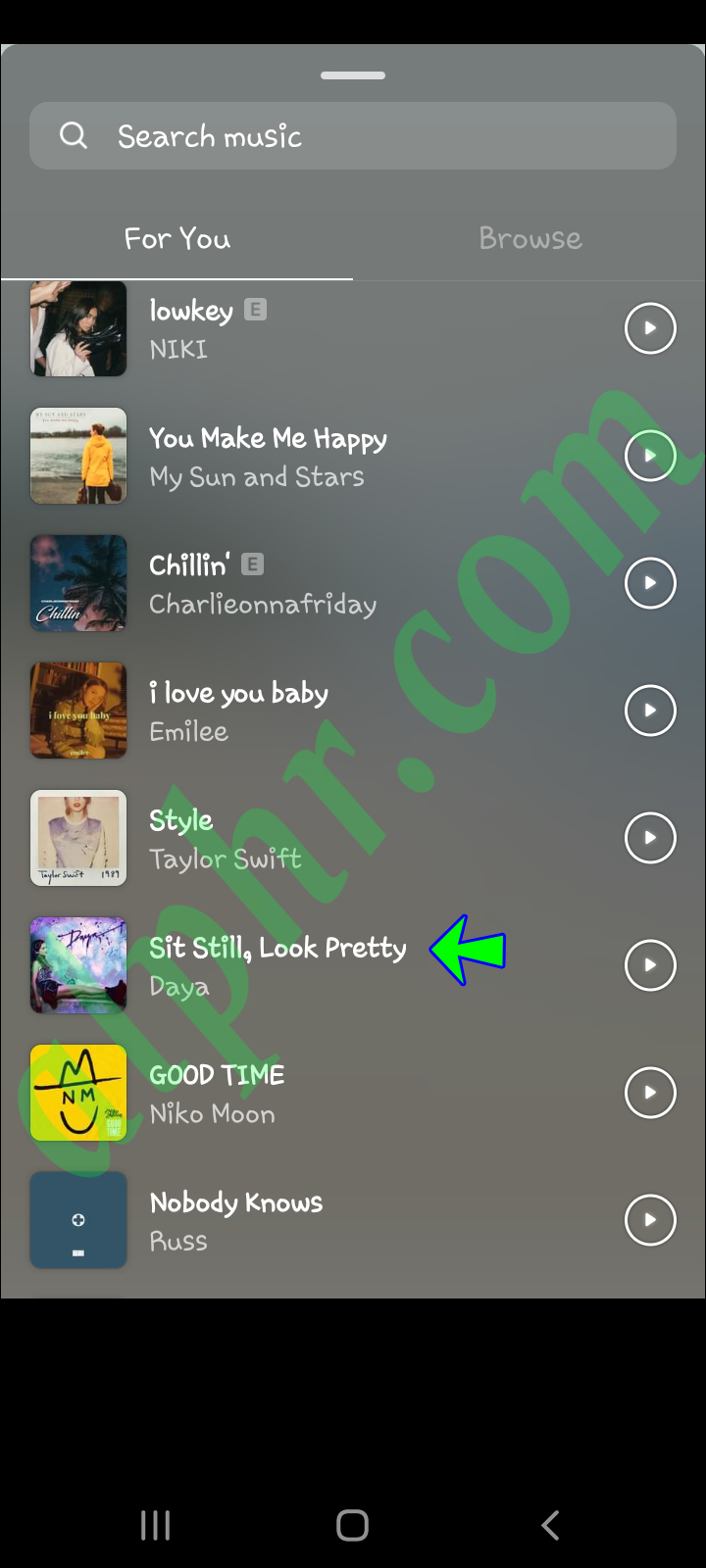Play preview of You Make Me Happy
Viewport: 706px width, 1568px height.
point(650,456)
